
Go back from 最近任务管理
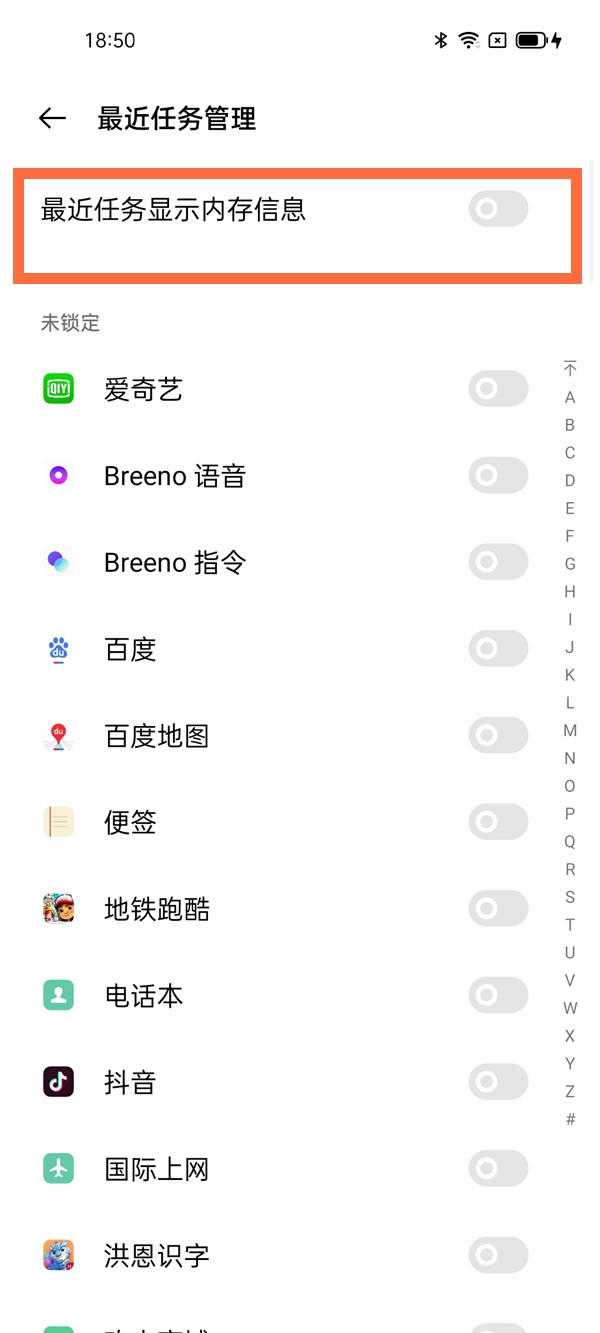pyautogui.click(x=52, y=118)
